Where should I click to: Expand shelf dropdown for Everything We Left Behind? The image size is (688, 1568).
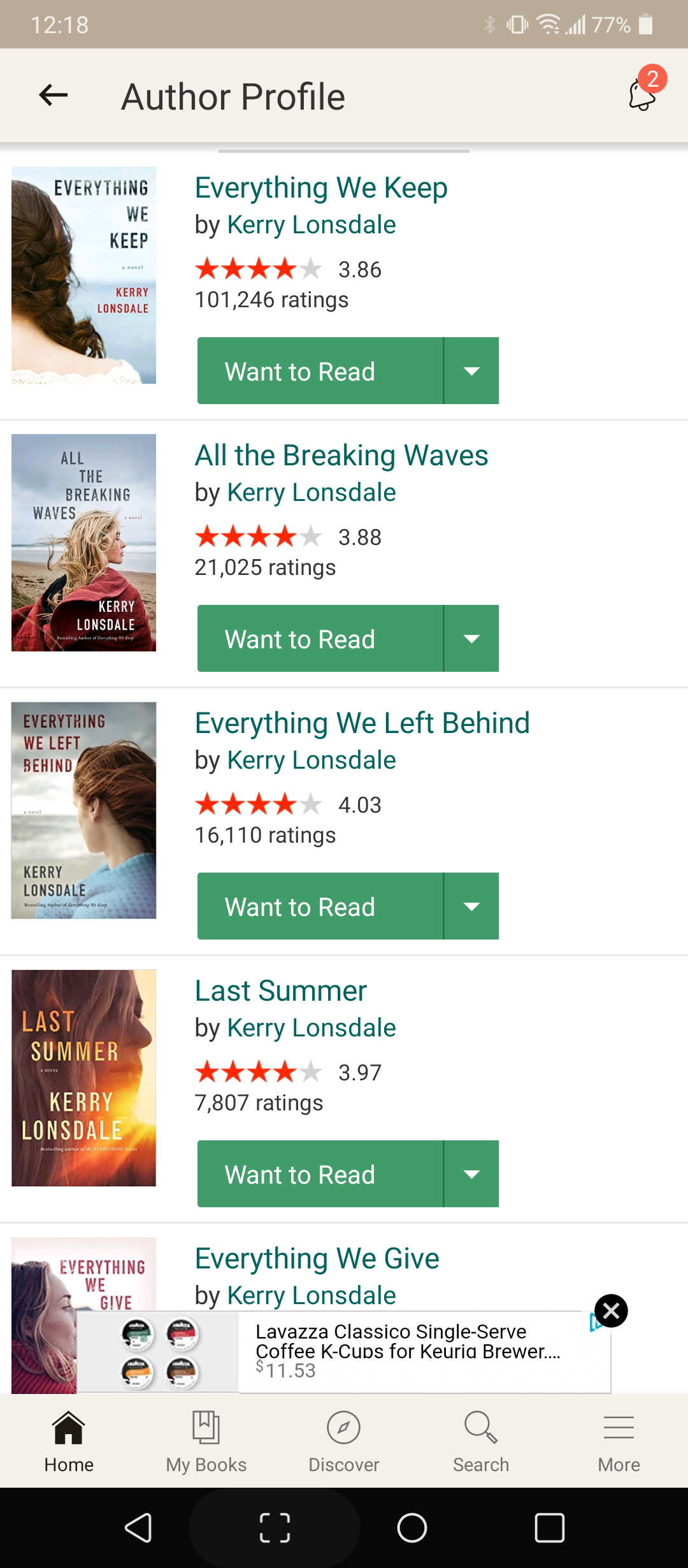471,906
